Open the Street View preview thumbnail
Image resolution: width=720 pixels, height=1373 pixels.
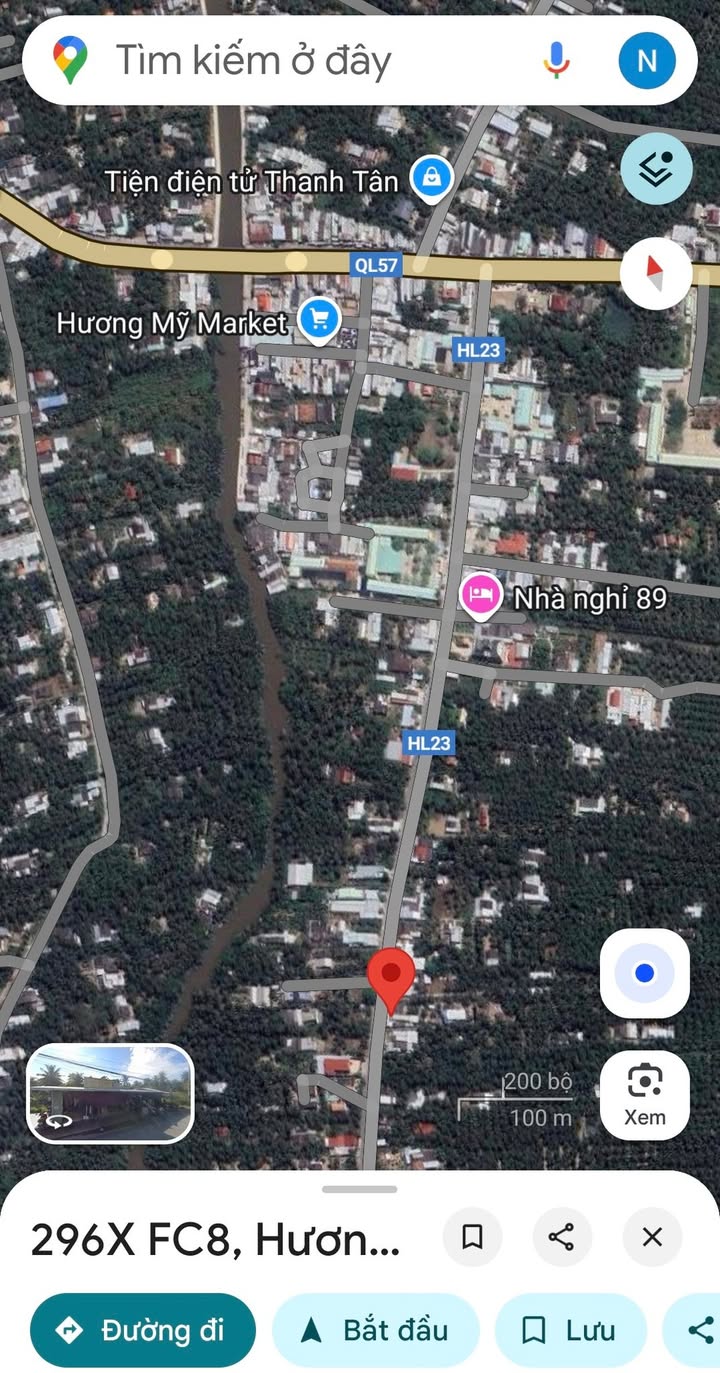[110, 1093]
